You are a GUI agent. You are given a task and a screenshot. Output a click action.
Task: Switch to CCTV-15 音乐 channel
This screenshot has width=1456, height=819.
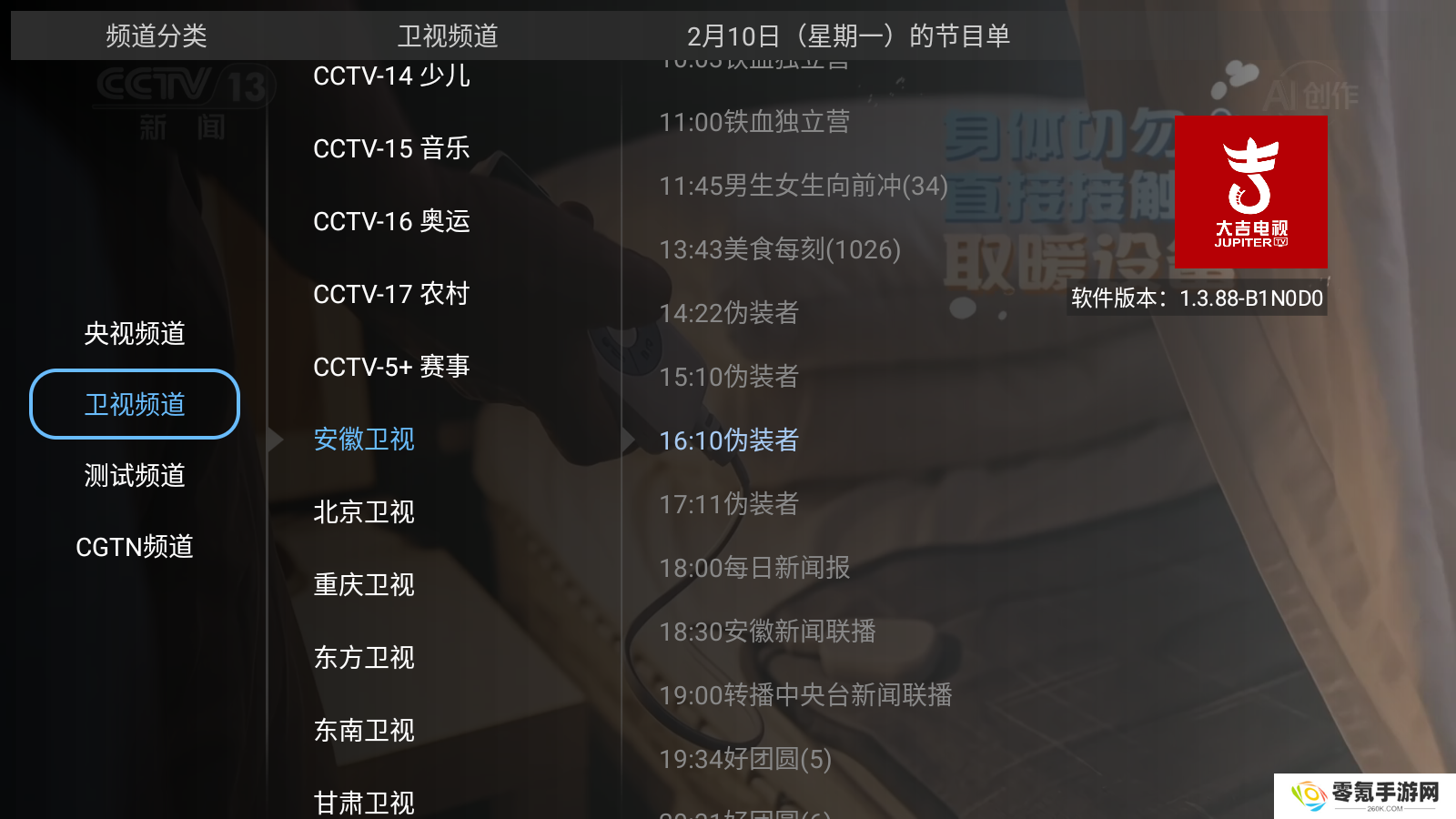391,148
